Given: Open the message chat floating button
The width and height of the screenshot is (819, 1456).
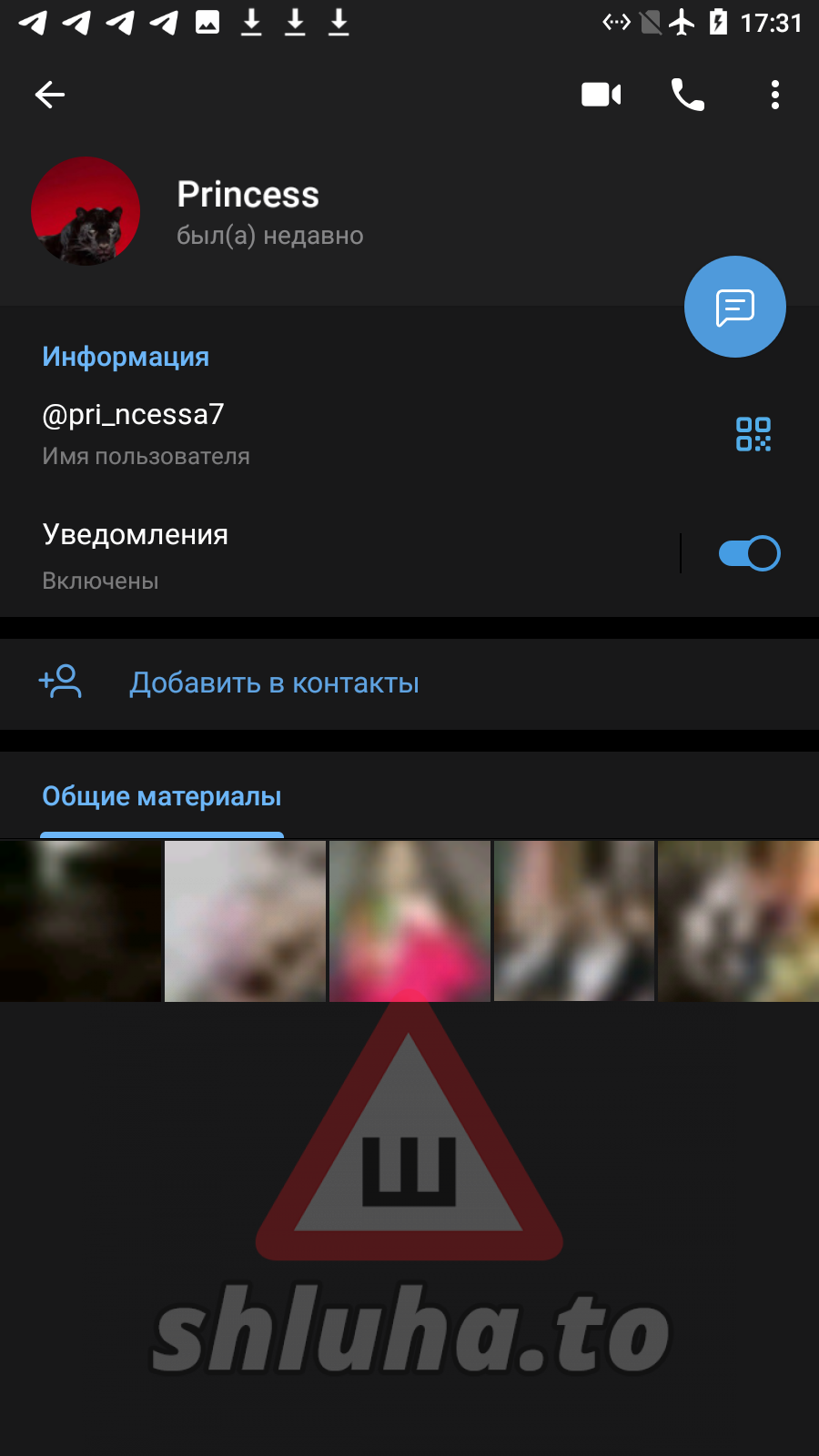Looking at the screenshot, I should pos(734,308).
